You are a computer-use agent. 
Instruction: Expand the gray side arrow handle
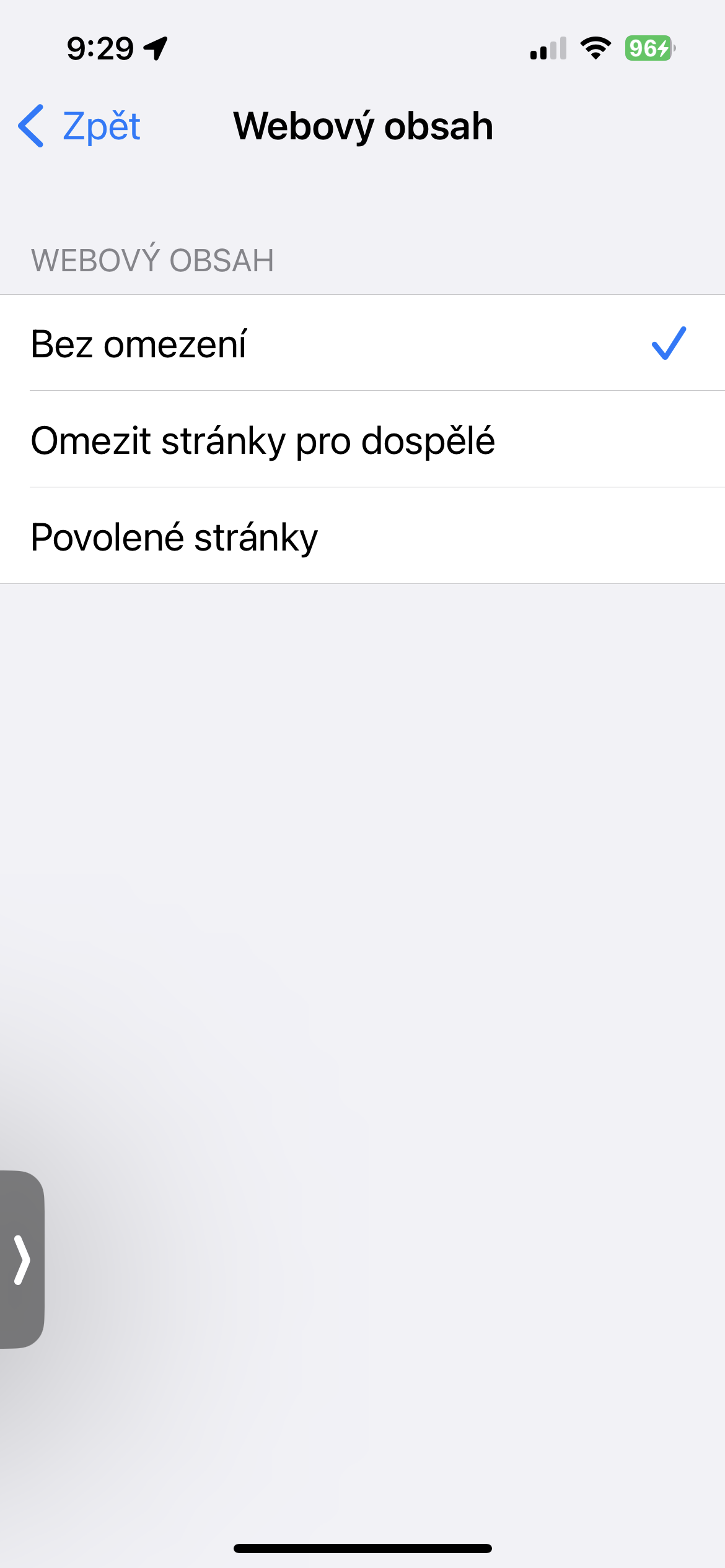(x=22, y=1260)
